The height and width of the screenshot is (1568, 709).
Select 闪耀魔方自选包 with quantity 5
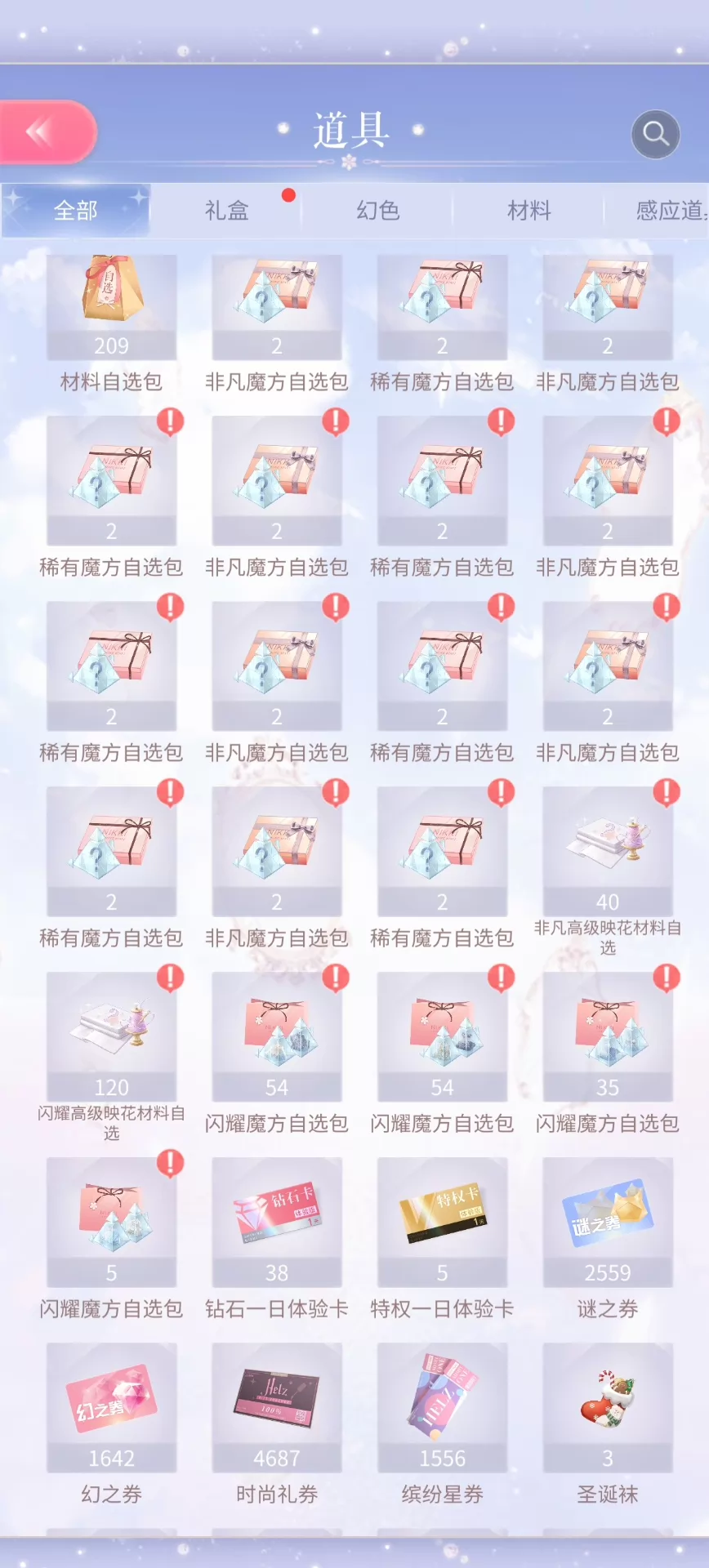112,1222
